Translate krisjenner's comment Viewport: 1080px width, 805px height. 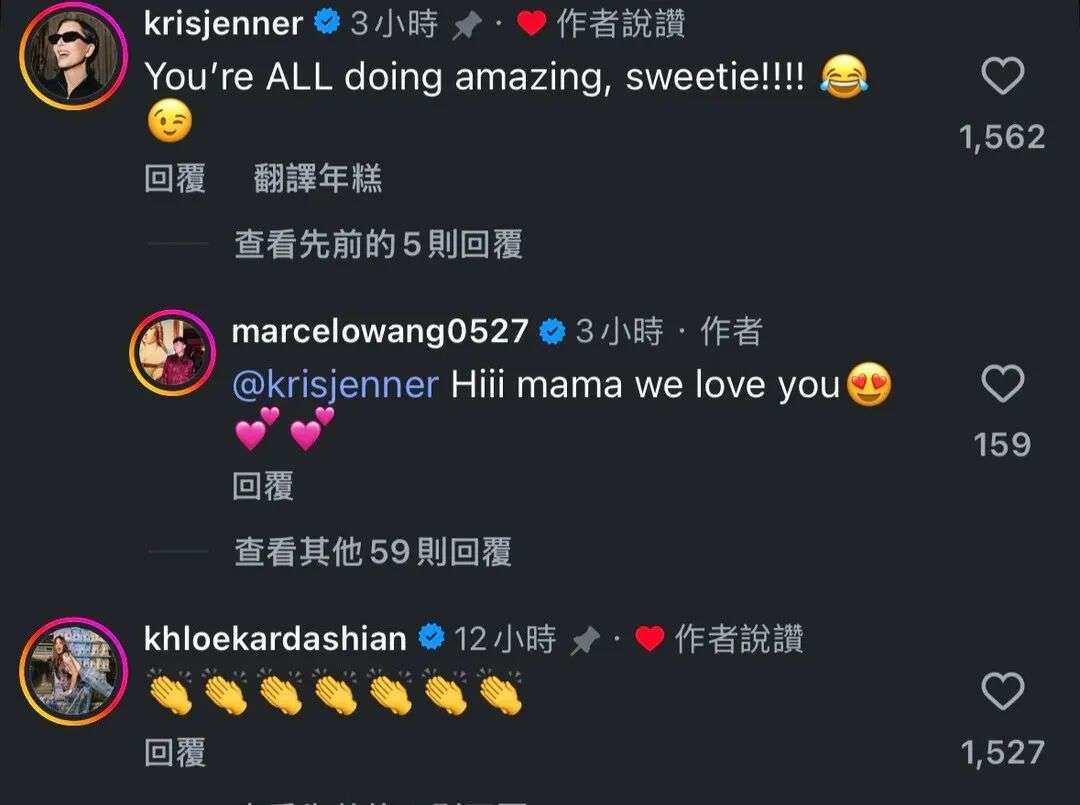(318, 179)
